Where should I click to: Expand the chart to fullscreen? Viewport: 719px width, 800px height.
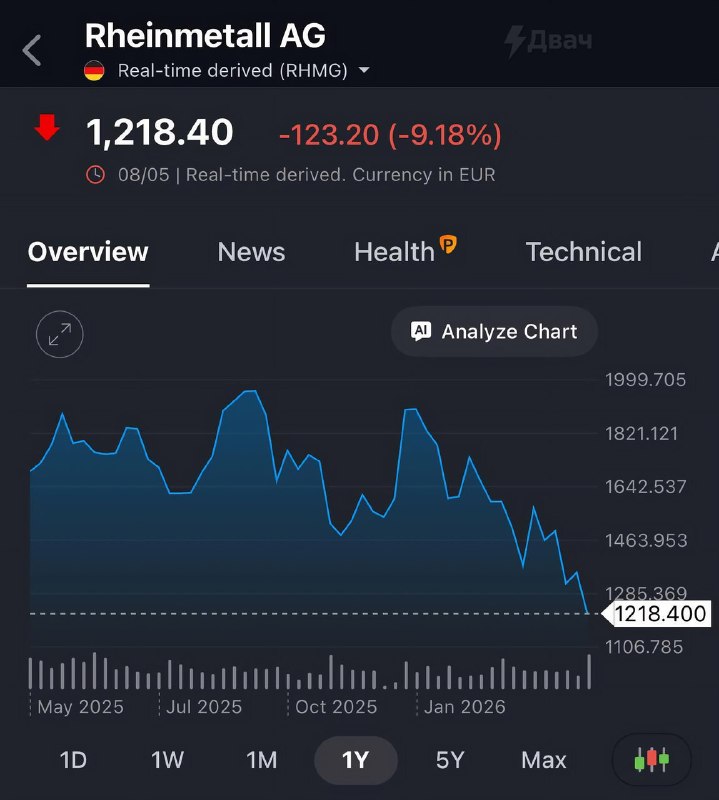[x=60, y=334]
